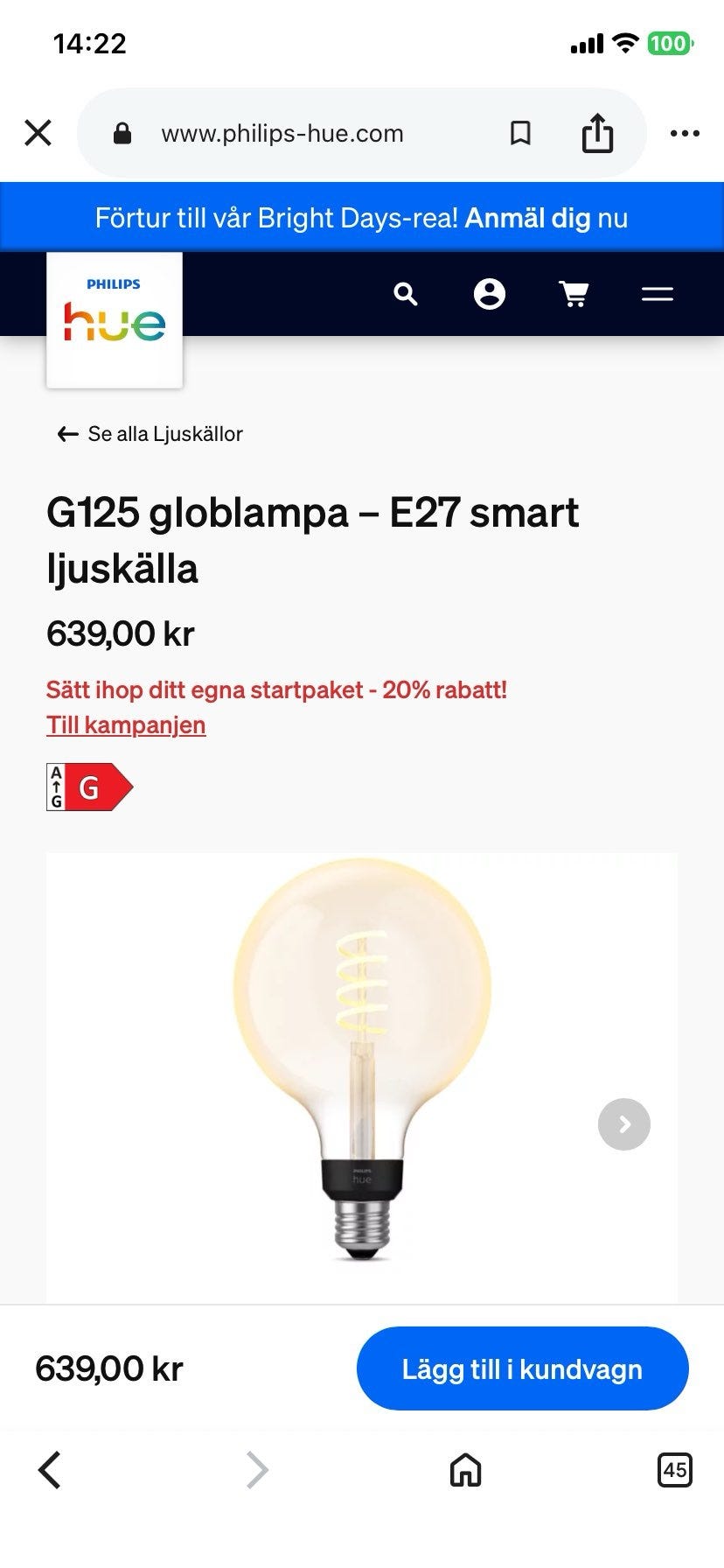The height and width of the screenshot is (1568, 724).
Task: Open the hamburger navigation menu
Action: point(658,294)
